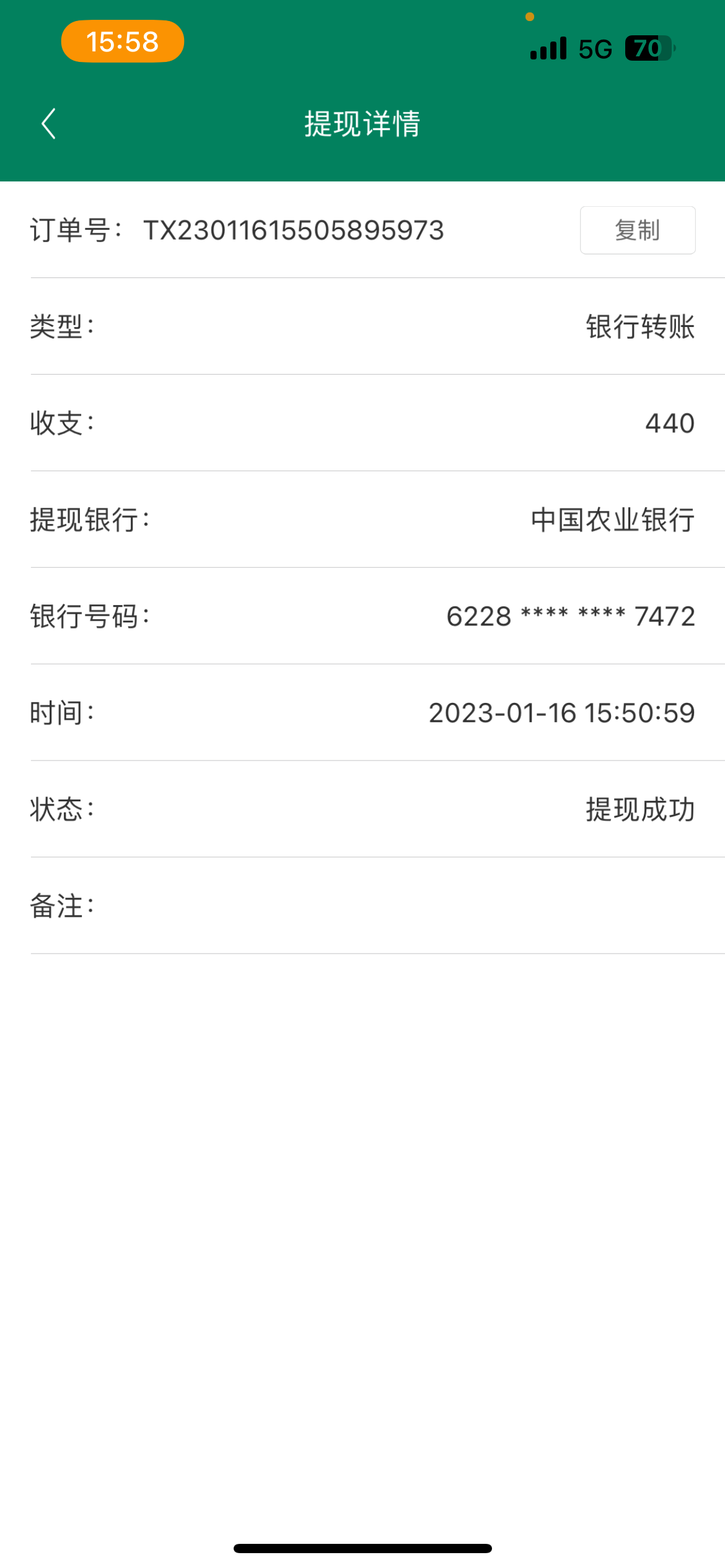
Task: Tap the back arrow to return
Action: tap(48, 124)
